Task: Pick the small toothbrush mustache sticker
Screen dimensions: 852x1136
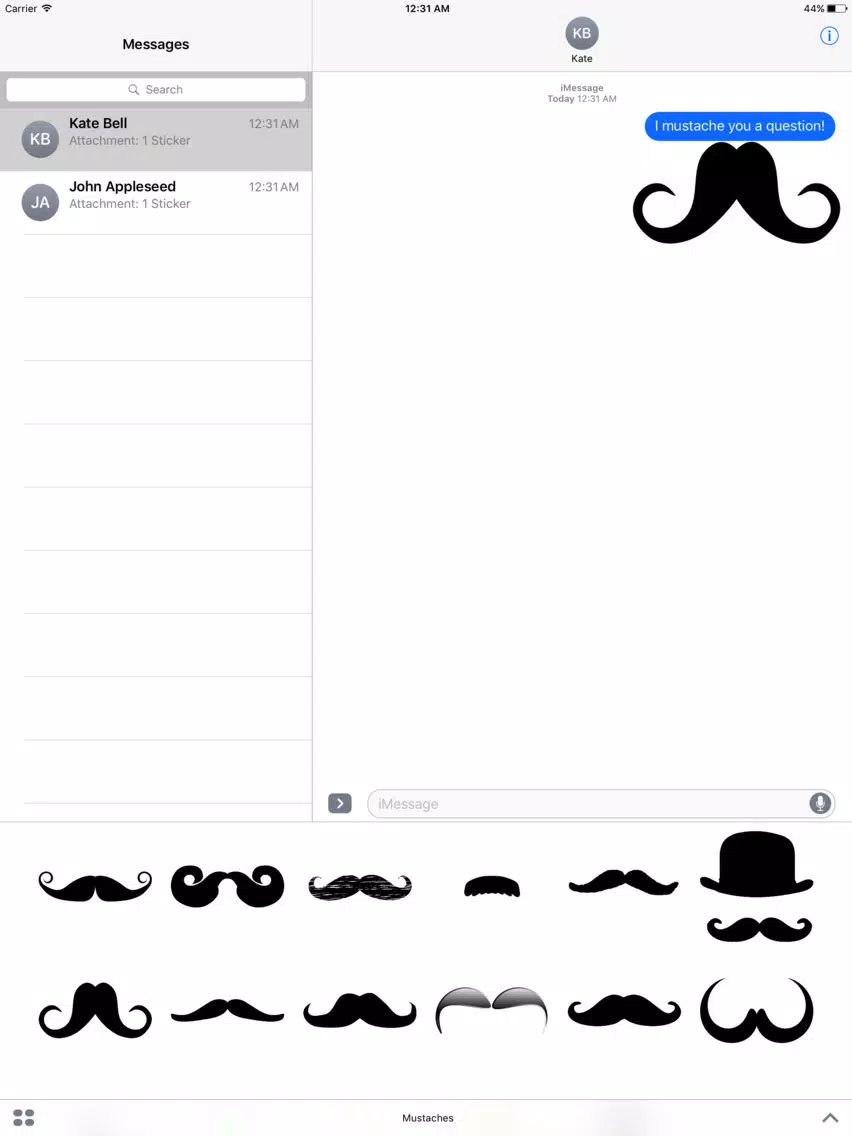Action: 492,886
